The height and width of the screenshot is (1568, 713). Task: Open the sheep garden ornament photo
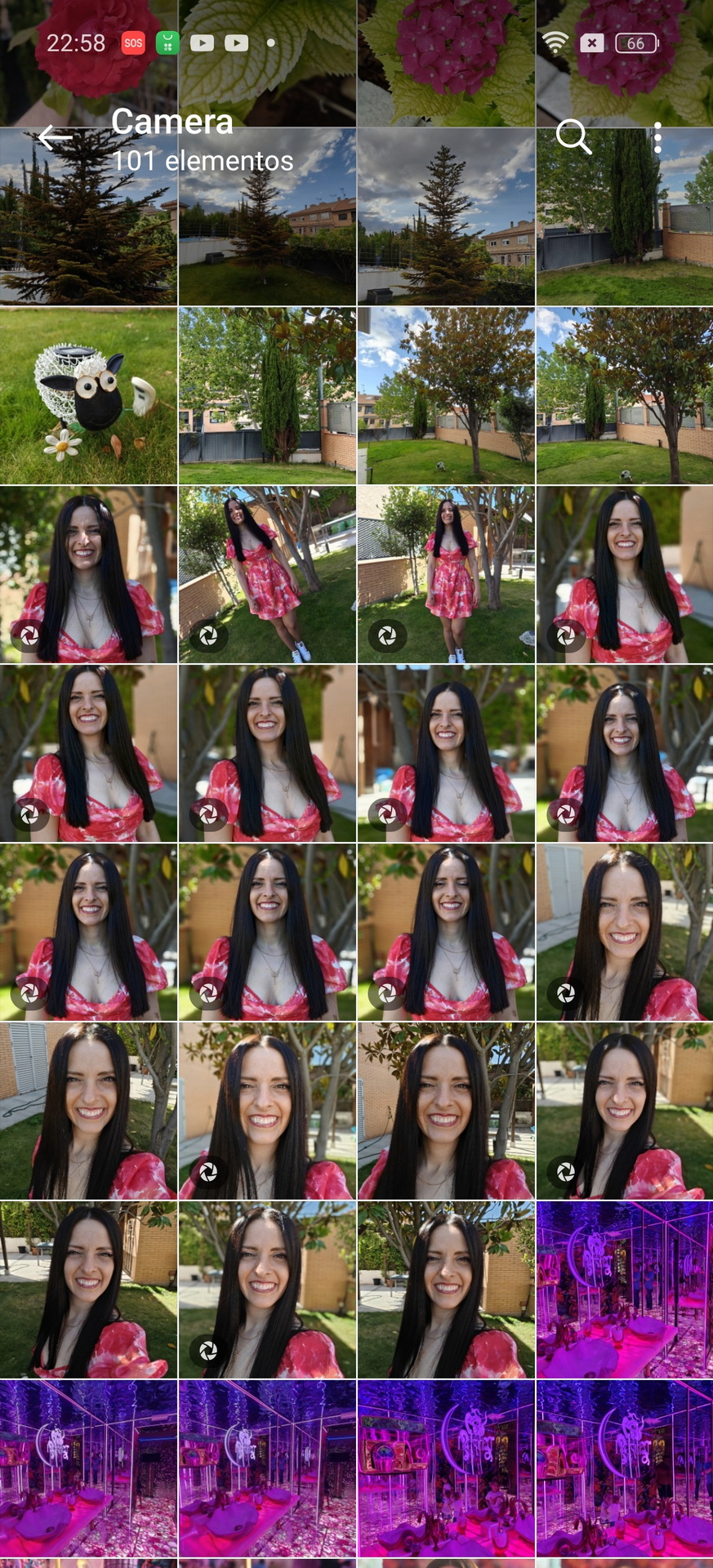(x=88, y=395)
